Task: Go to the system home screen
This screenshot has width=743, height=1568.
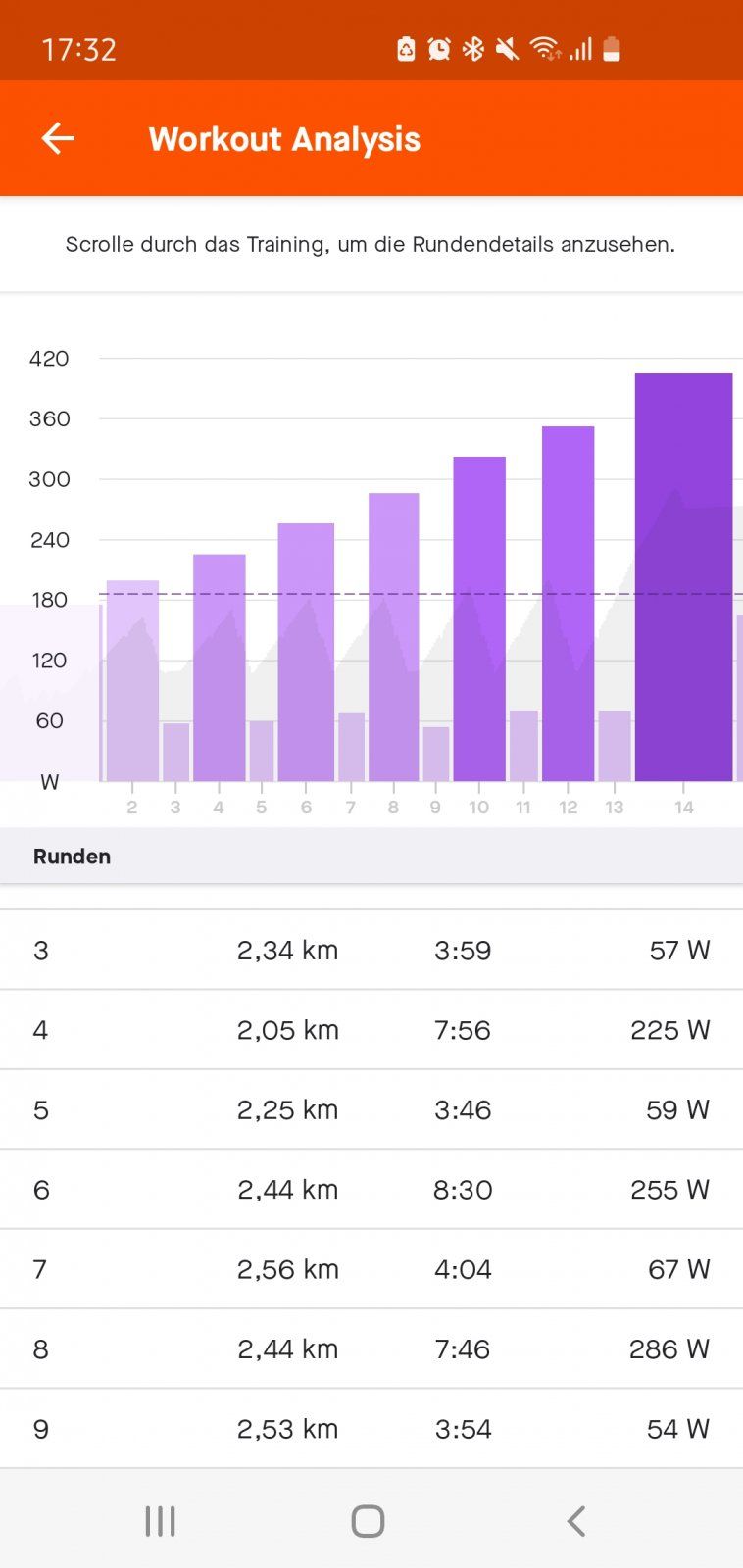Action: (368, 1521)
